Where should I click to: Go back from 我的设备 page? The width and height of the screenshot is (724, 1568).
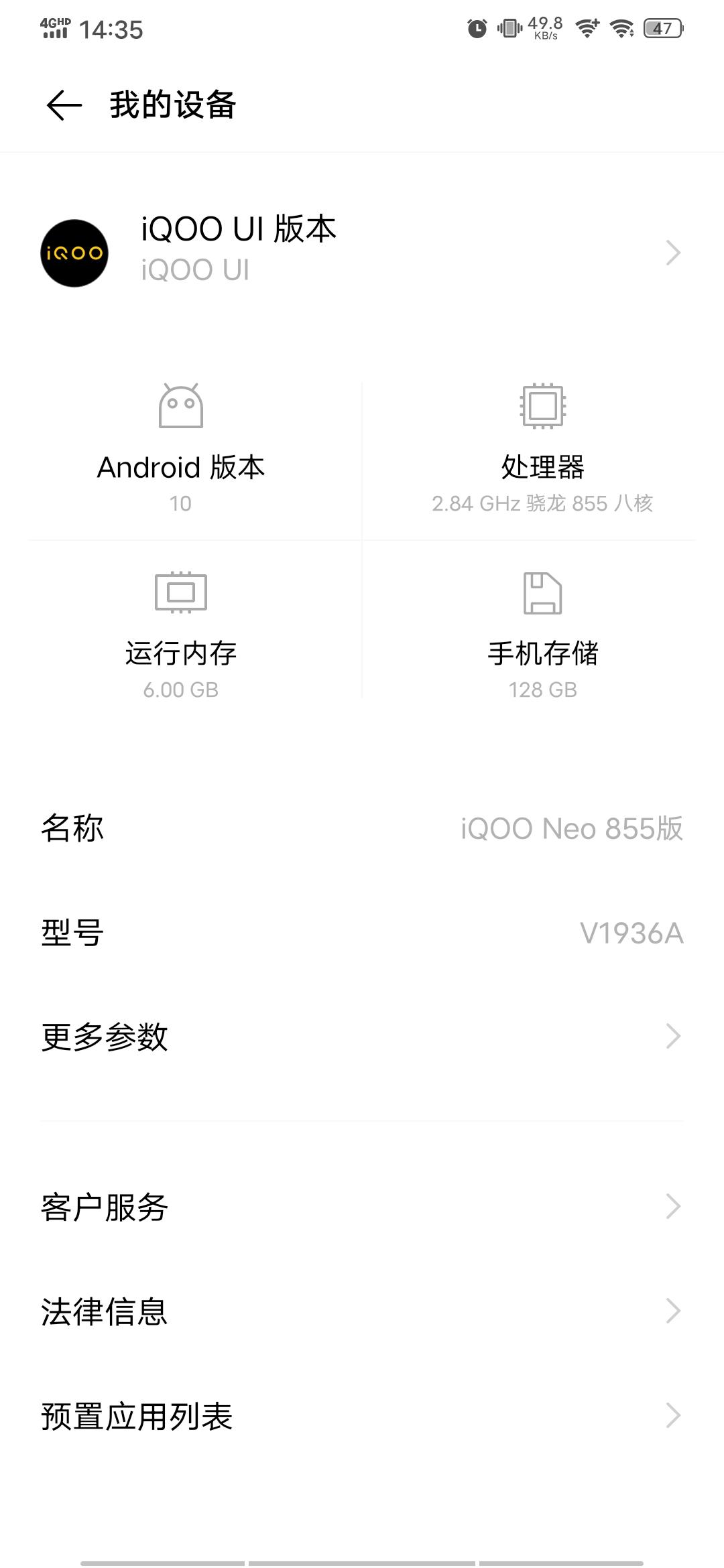click(64, 105)
